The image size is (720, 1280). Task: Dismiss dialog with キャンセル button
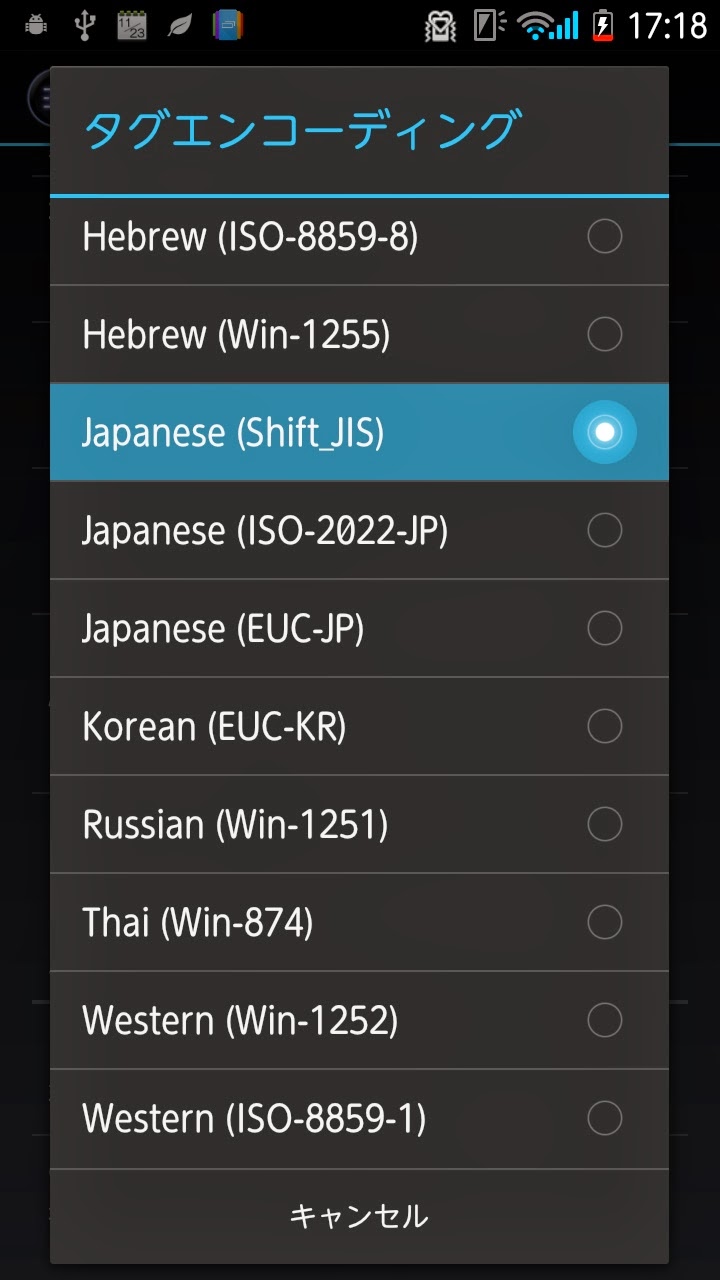coord(359,1216)
